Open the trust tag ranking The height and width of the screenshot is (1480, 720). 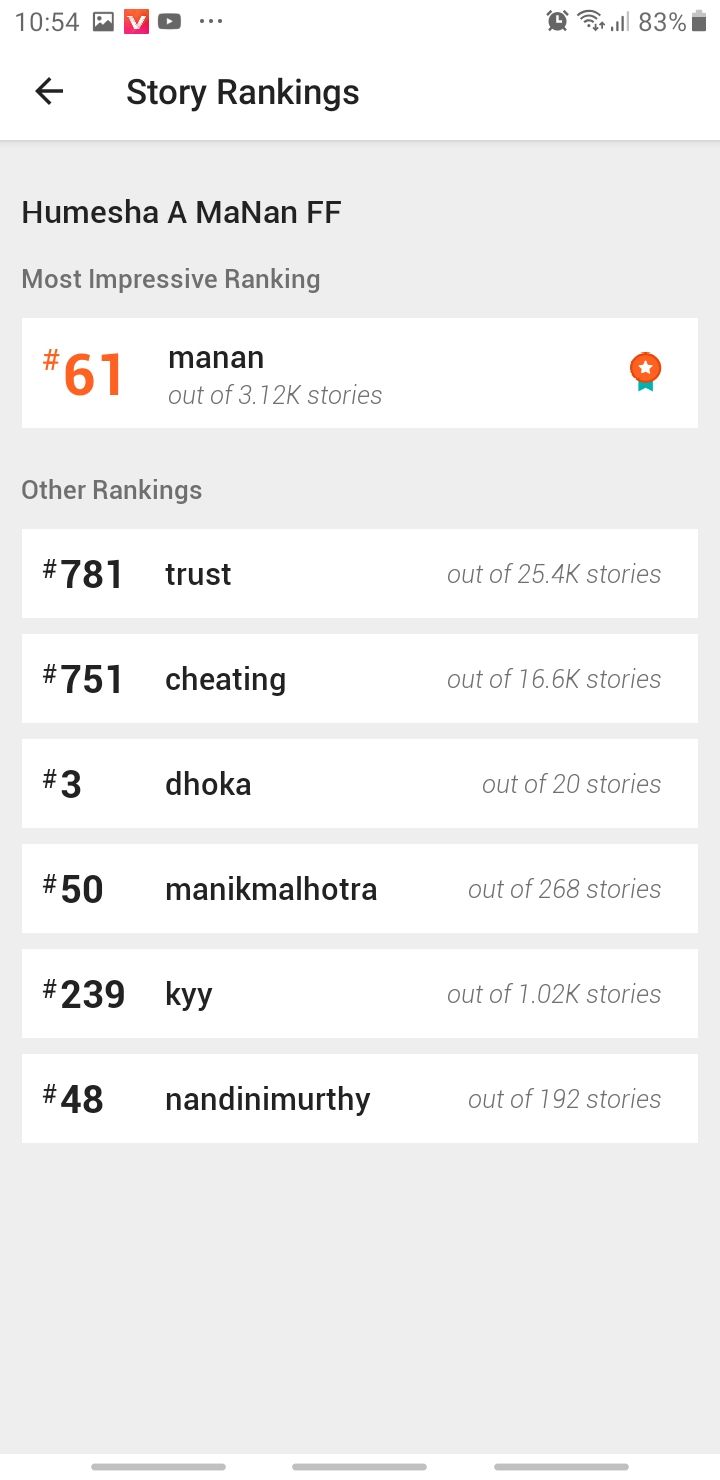[360, 574]
